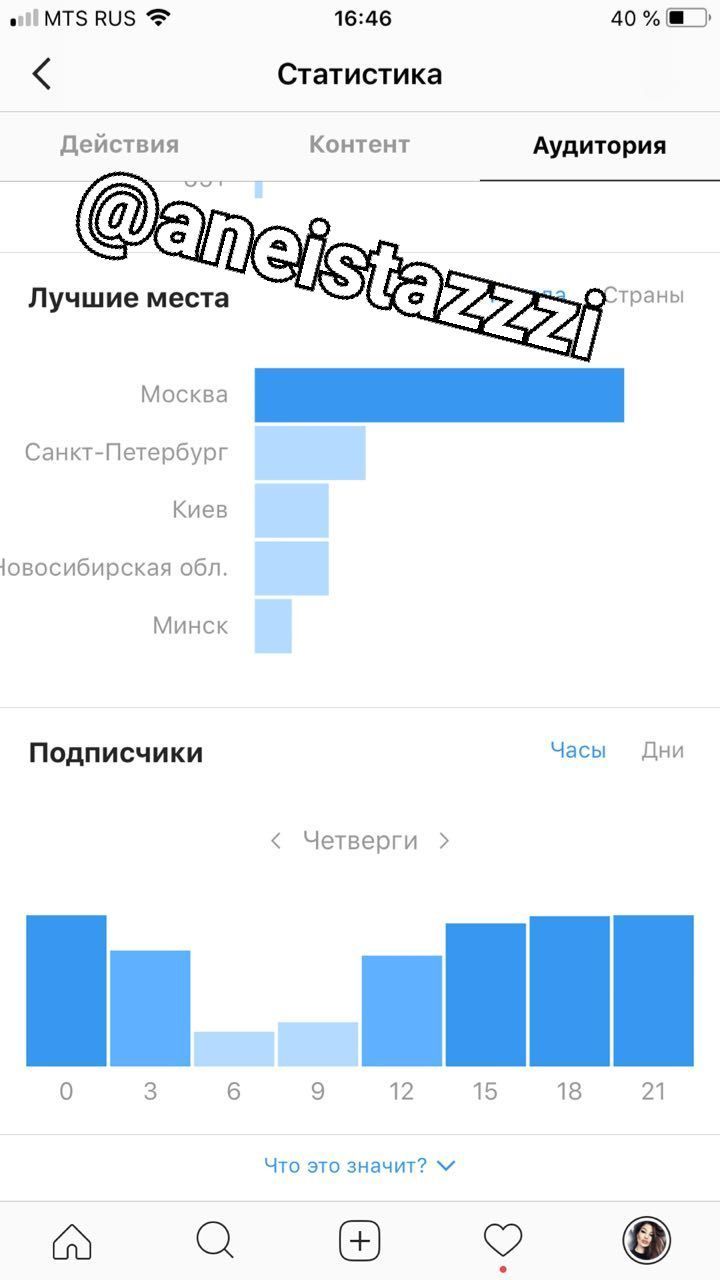Image resolution: width=720 pixels, height=1280 pixels.
Task: Show followers by Часы
Action: [x=578, y=750]
